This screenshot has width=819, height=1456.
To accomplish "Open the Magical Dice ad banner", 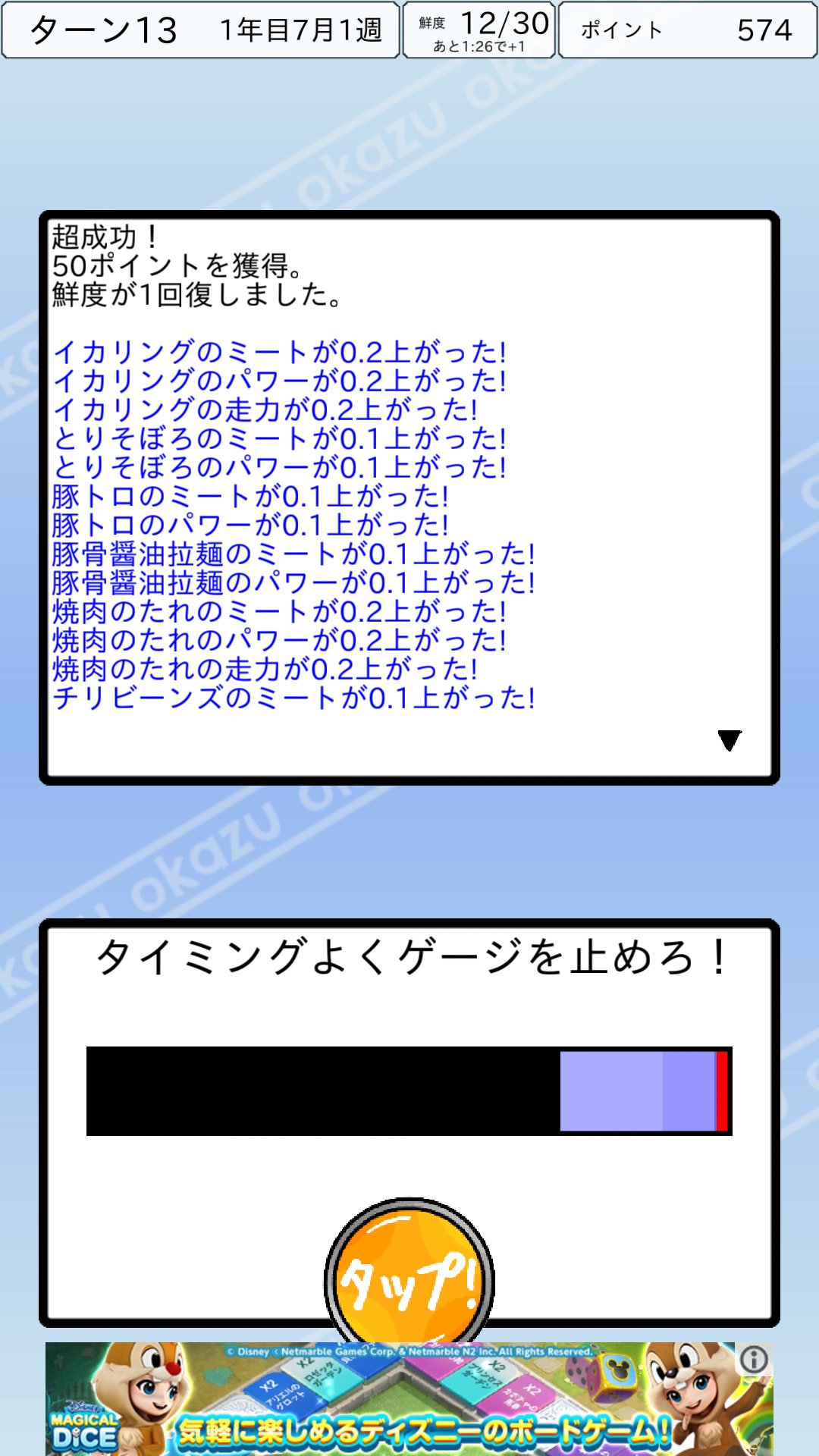I will coord(409,1399).
